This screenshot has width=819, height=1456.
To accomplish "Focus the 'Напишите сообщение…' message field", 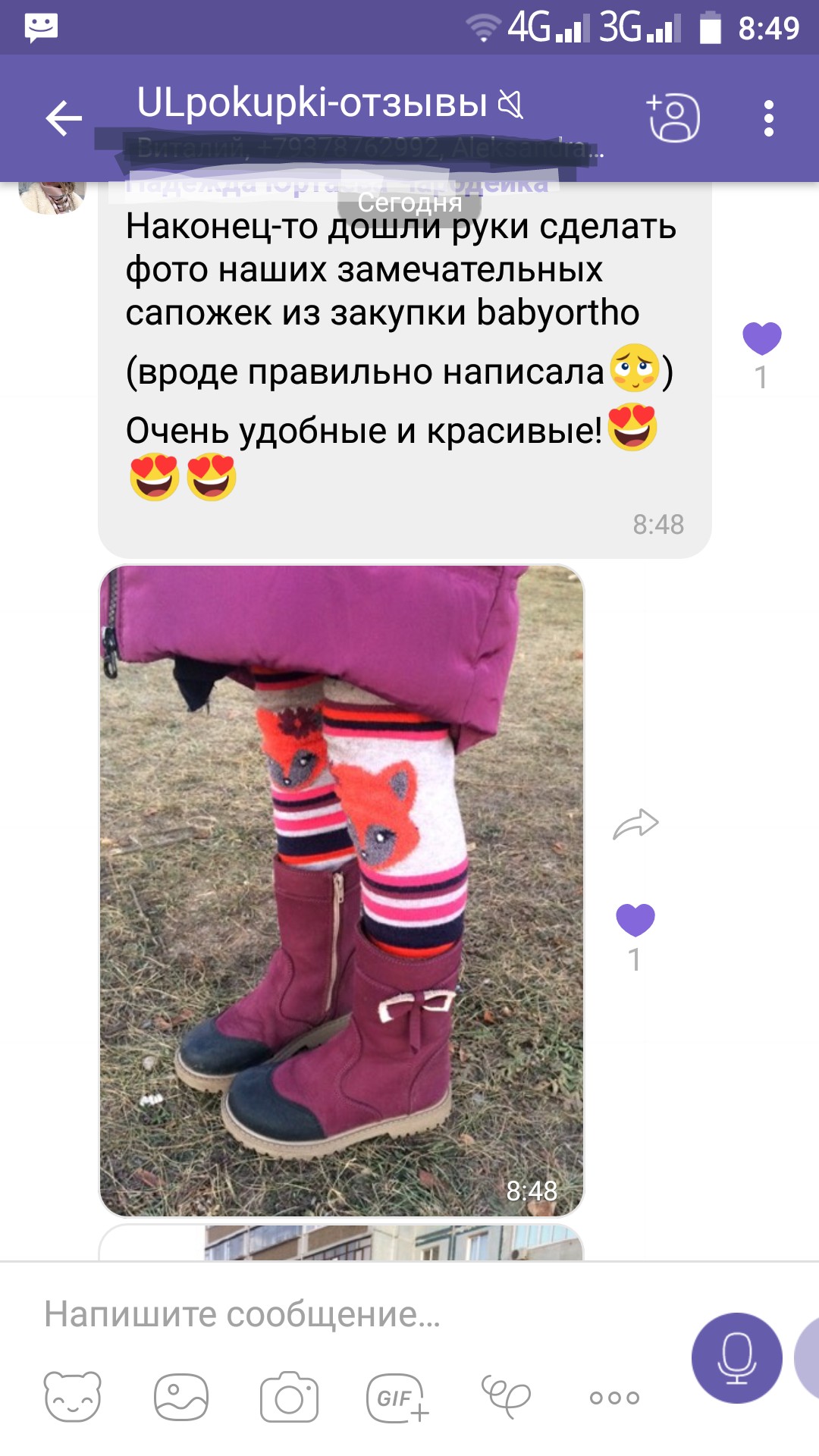I will click(341, 1314).
